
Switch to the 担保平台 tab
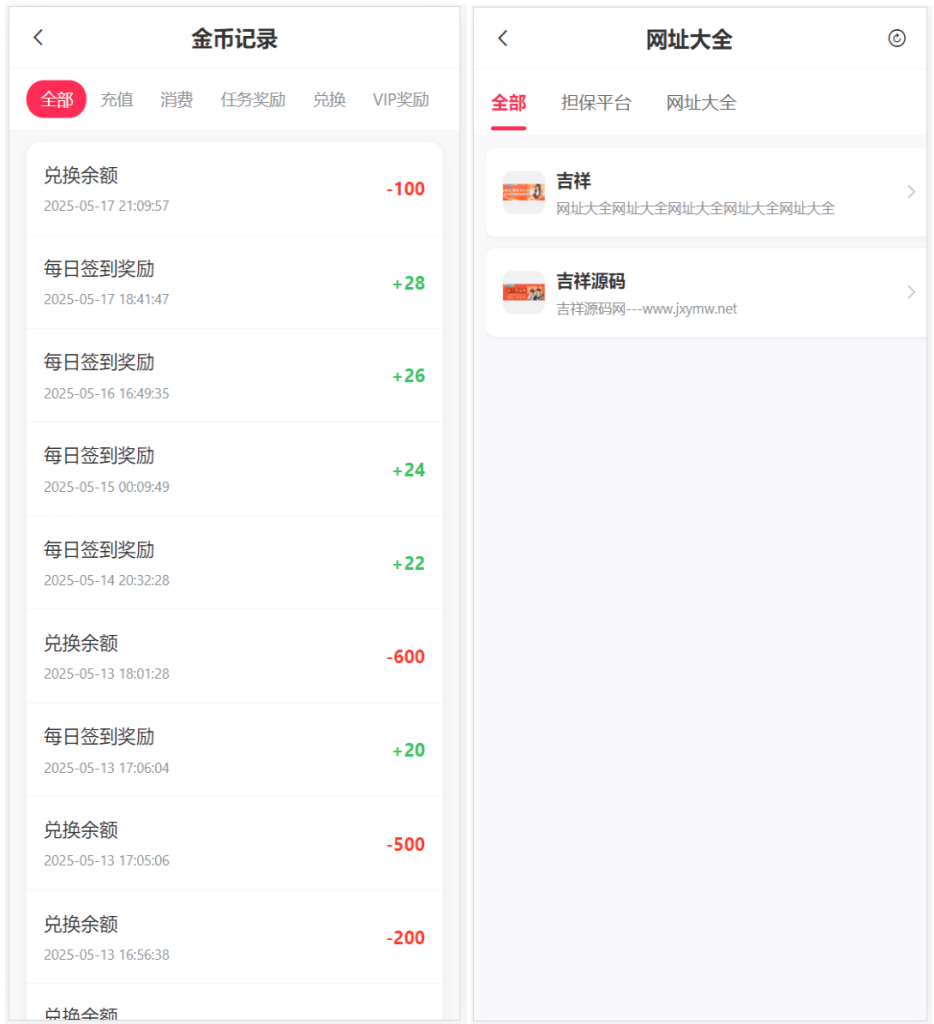597,102
